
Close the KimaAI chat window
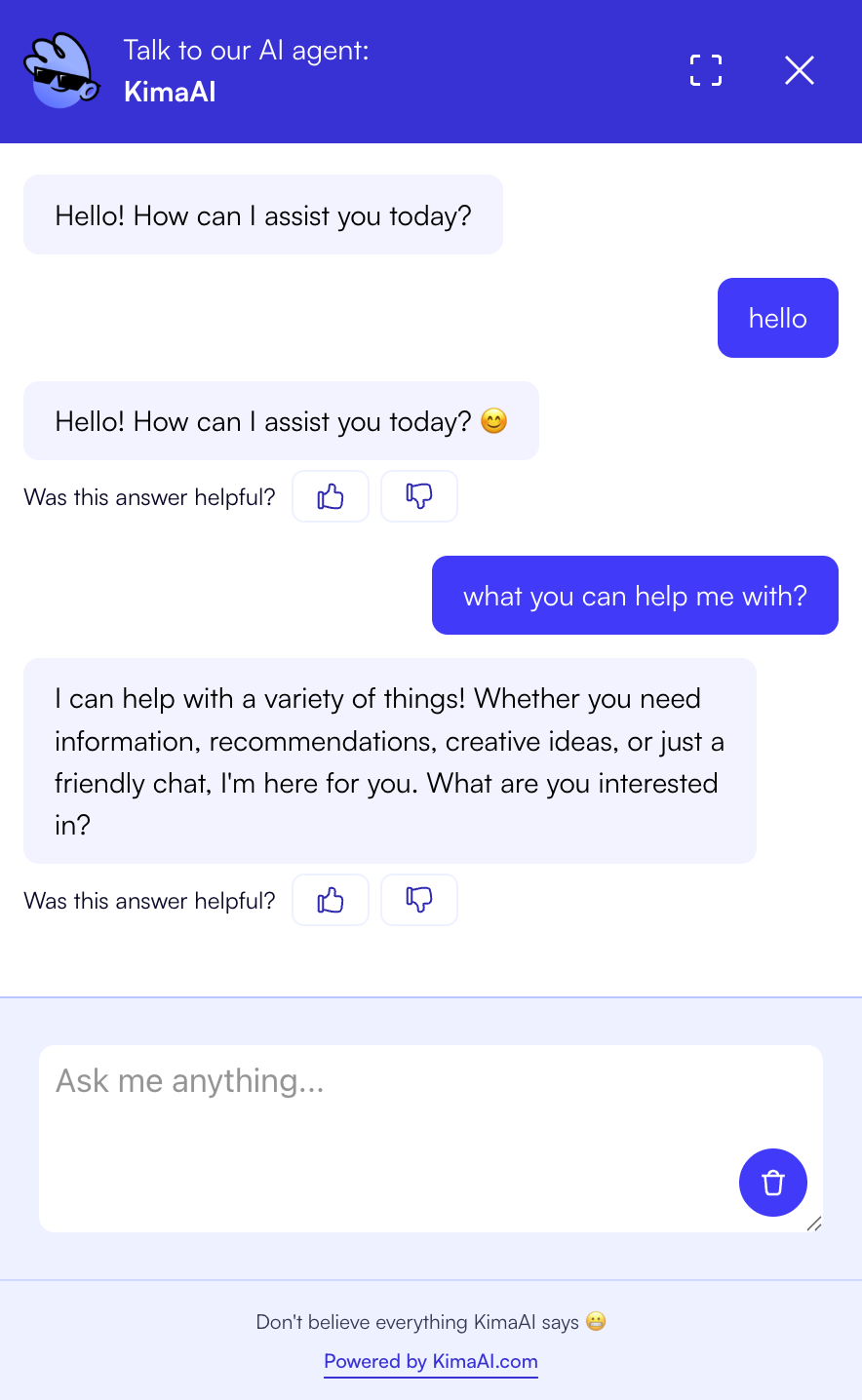[800, 70]
